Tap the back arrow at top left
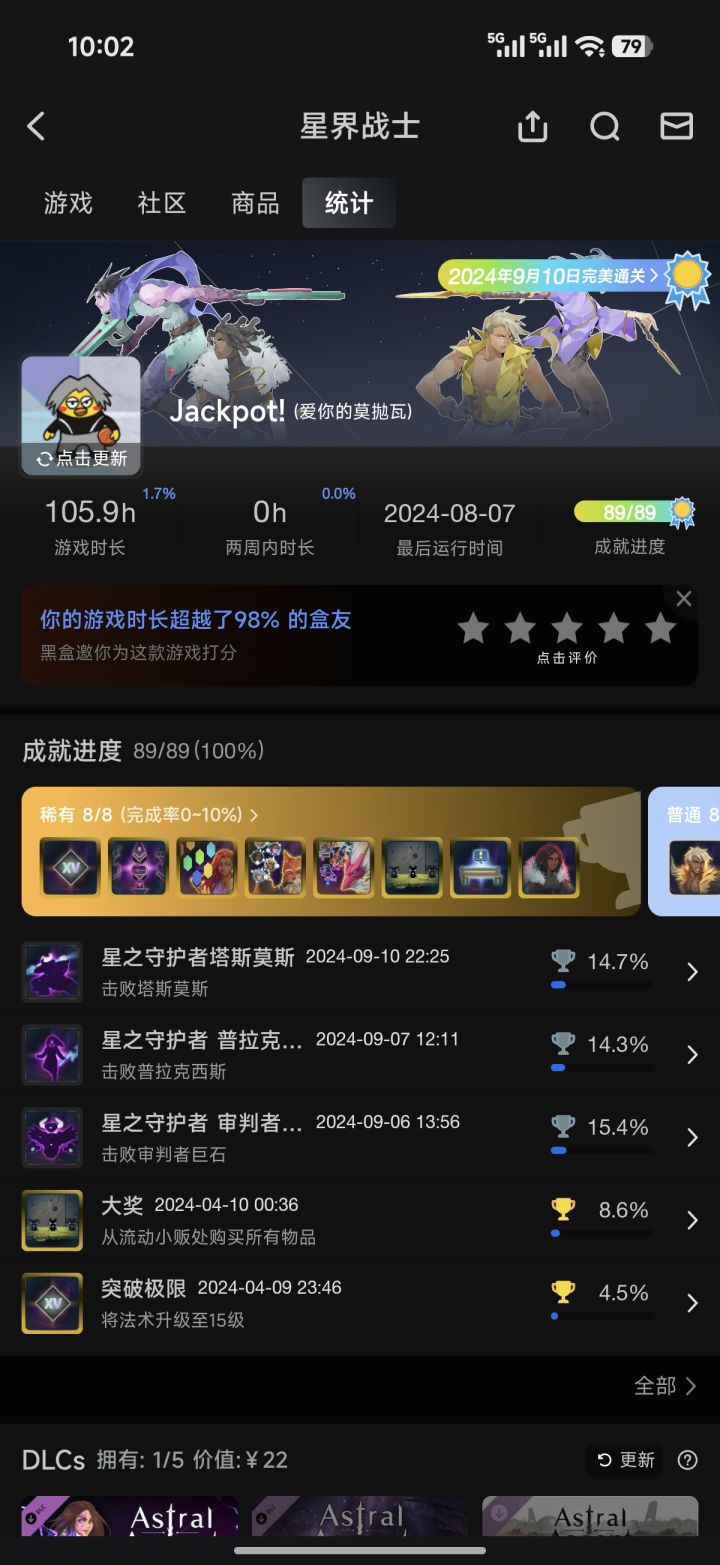Screen dimensions: 720x1565 [36, 127]
